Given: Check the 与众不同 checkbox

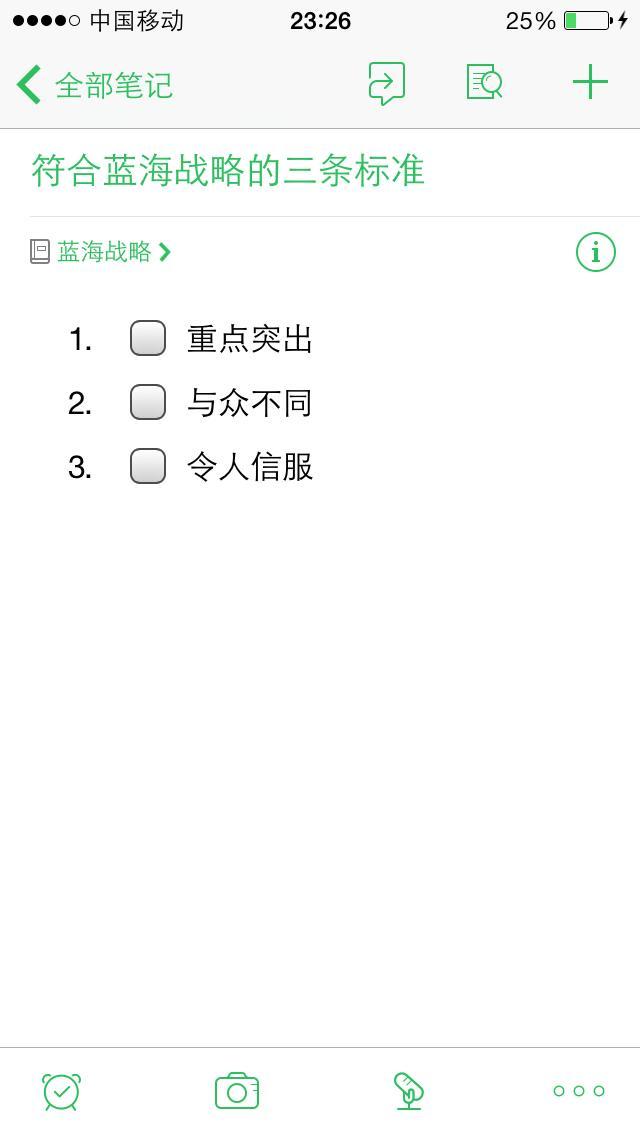Looking at the screenshot, I should (148, 402).
